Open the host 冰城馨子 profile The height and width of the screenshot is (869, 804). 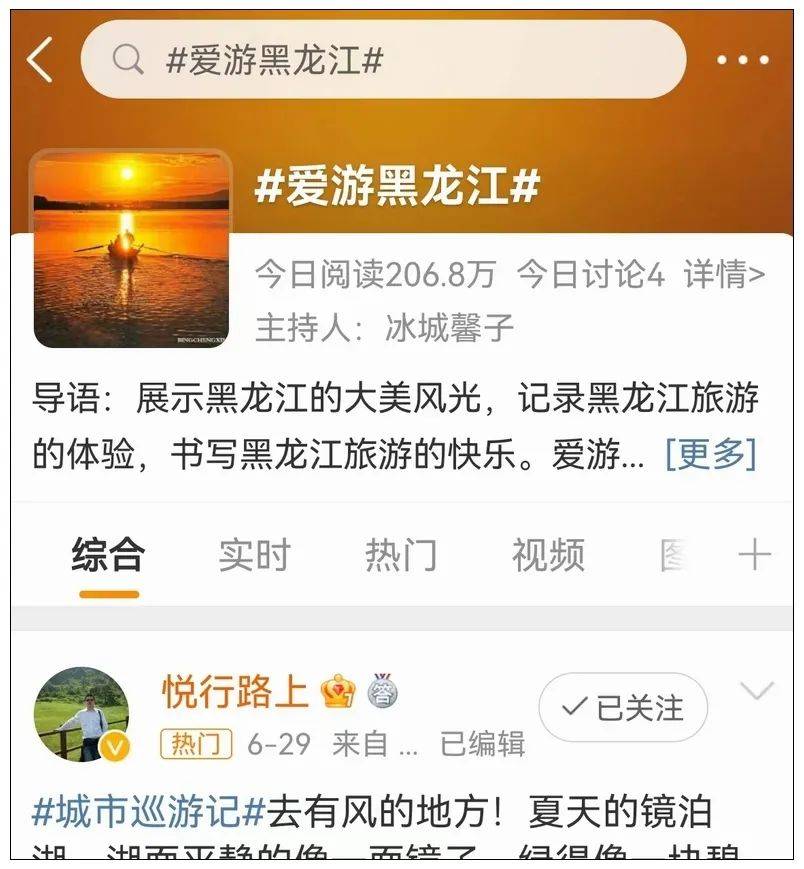(448, 328)
